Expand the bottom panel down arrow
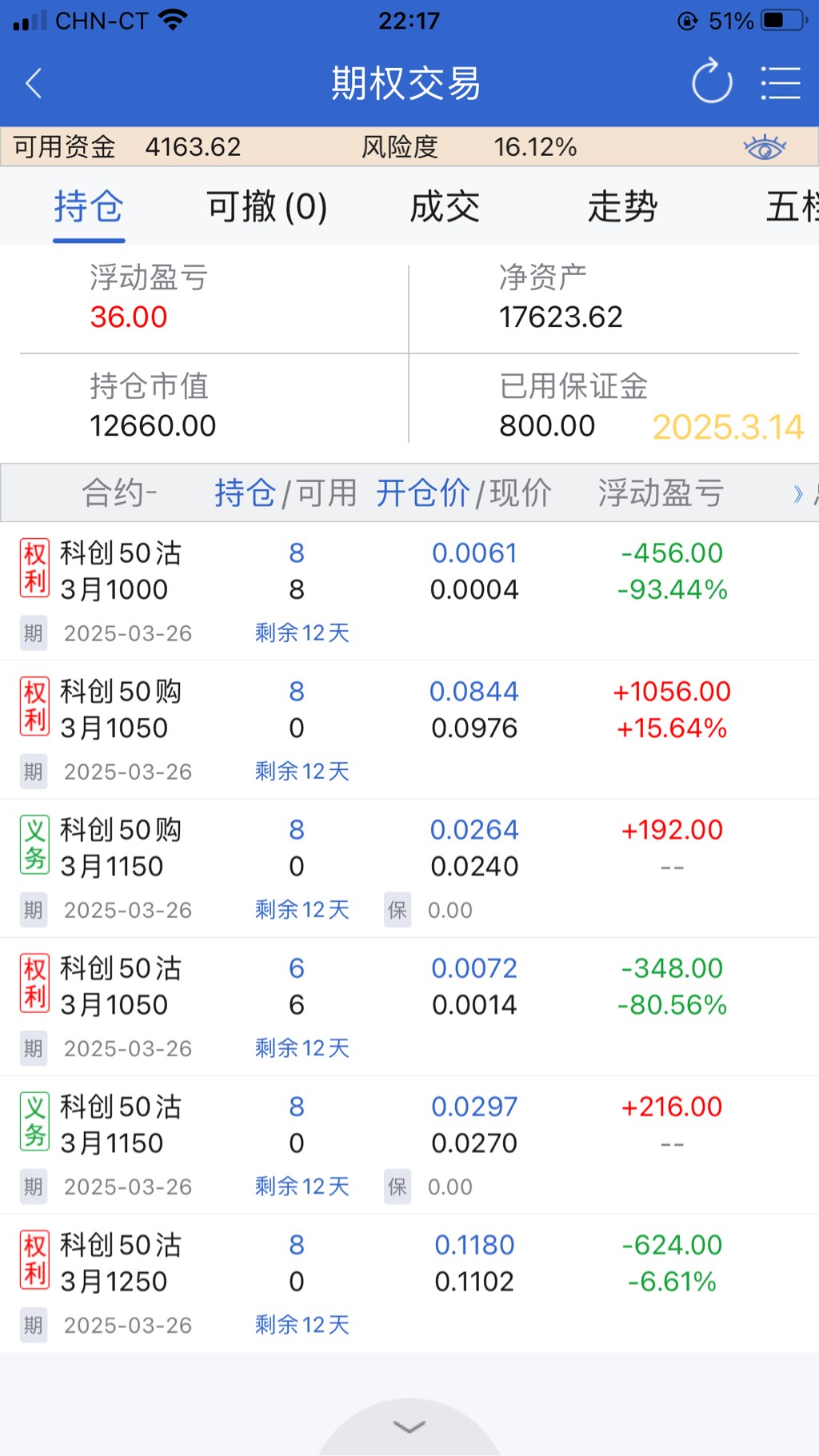The width and height of the screenshot is (819, 1456). (409, 1427)
